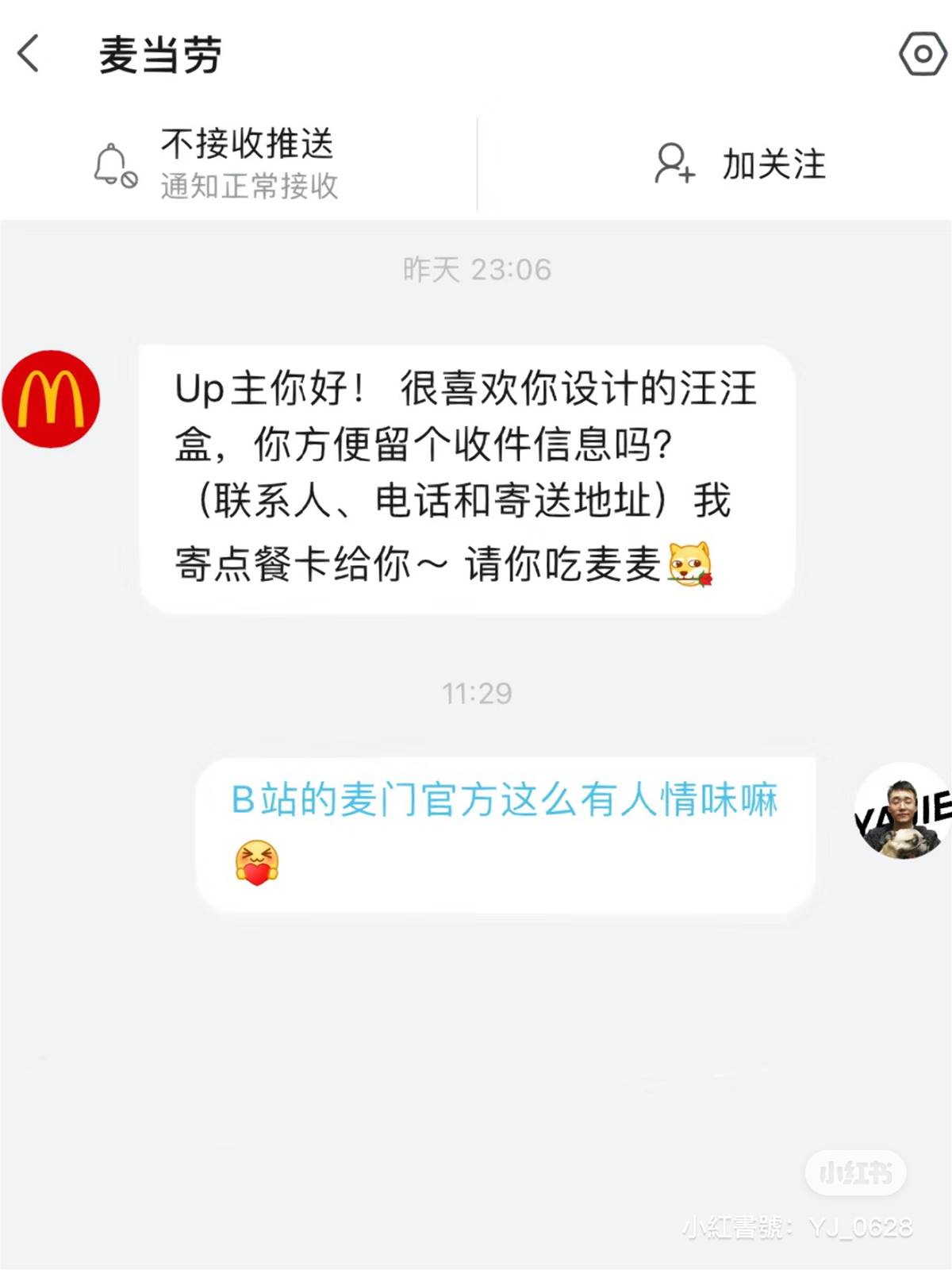View my own profile avatar
952x1270 pixels.
(902, 811)
